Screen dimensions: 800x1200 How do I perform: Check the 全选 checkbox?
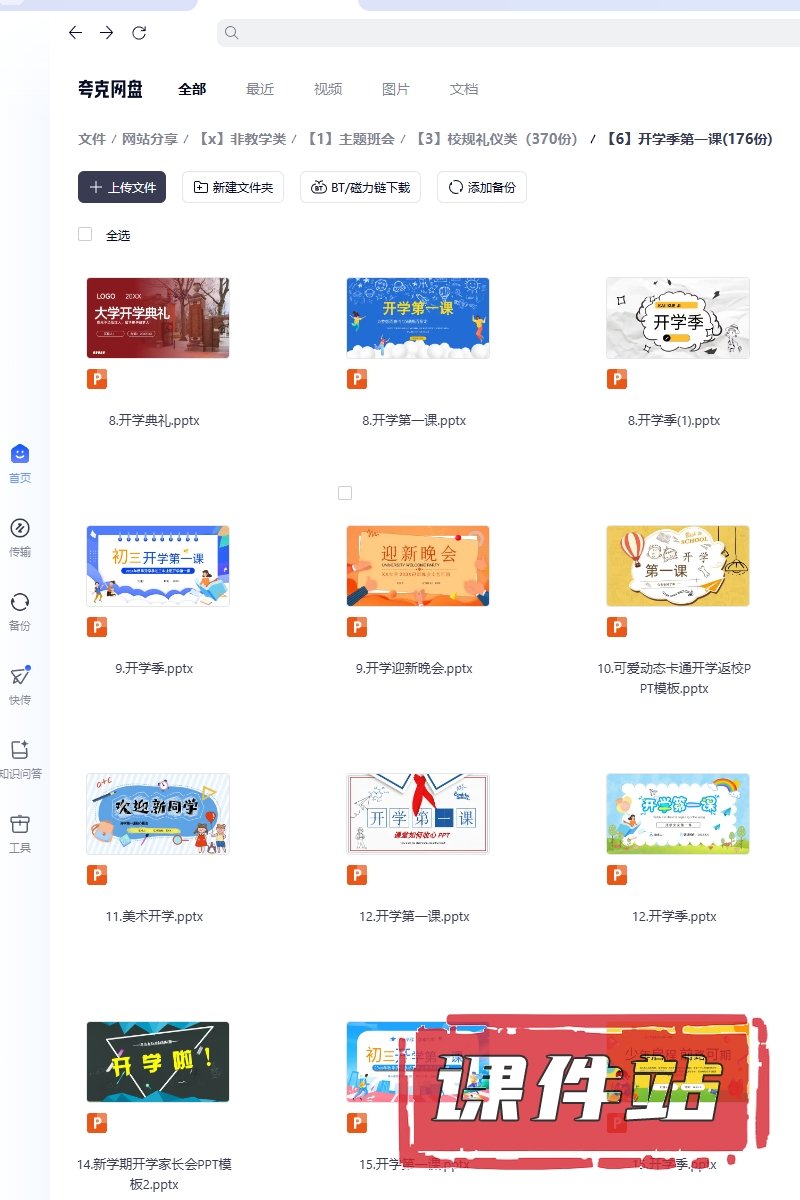click(x=85, y=235)
